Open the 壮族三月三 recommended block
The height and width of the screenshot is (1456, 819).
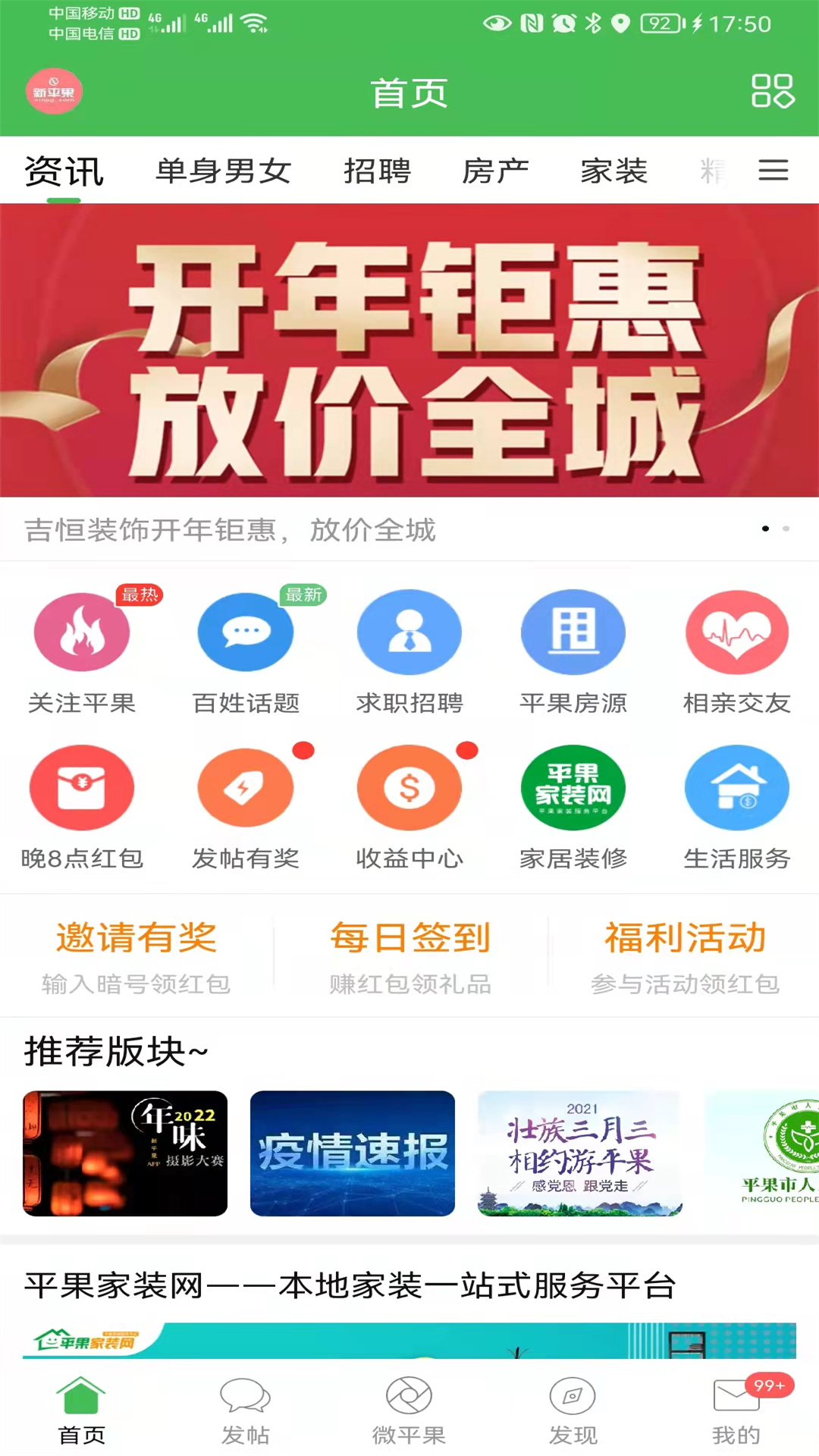click(x=580, y=1153)
